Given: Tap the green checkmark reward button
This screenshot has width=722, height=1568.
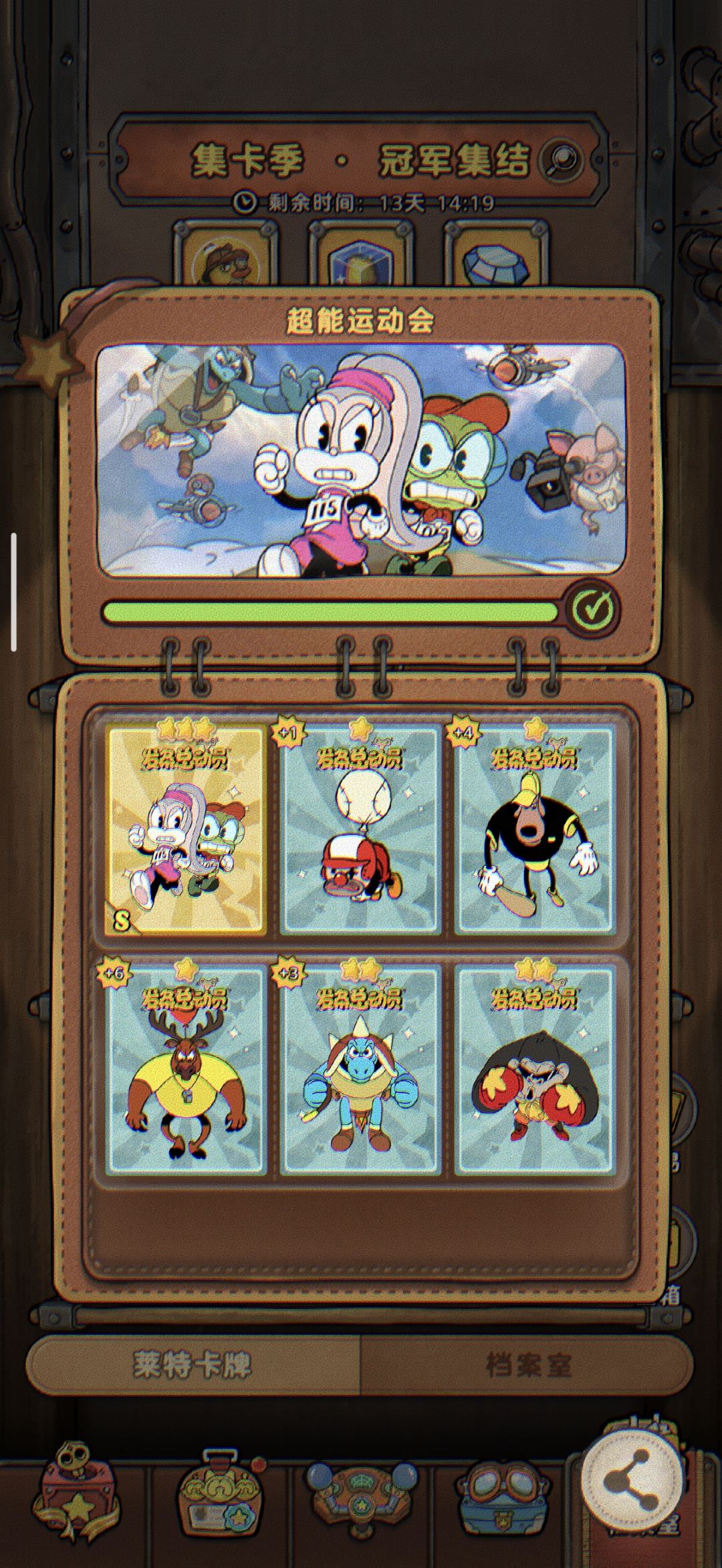Looking at the screenshot, I should [592, 607].
